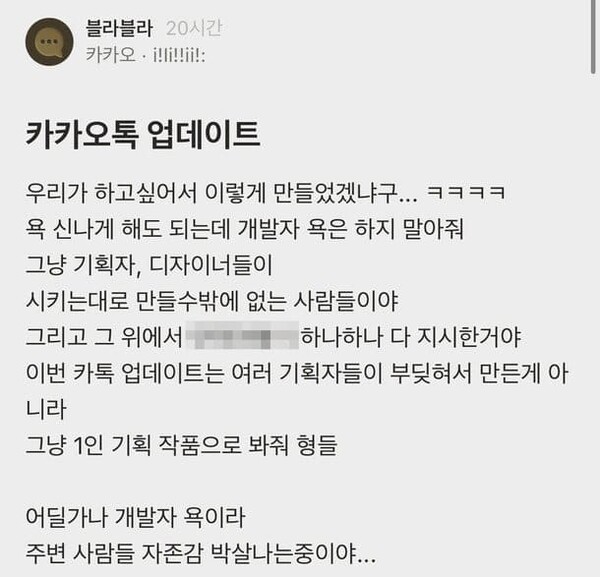Open 블라블라's profile avatar
600x577 pixels.
49,42
